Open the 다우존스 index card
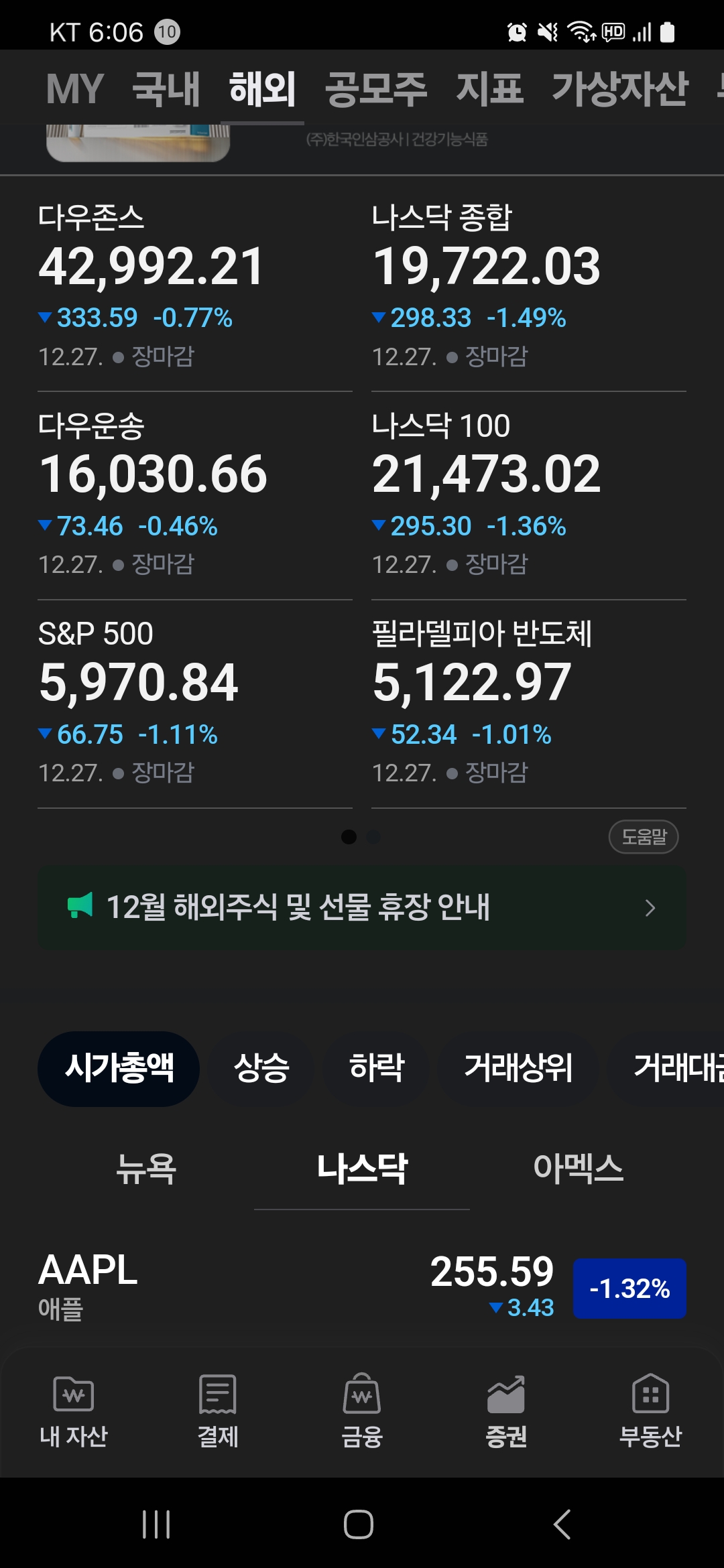The height and width of the screenshot is (1568, 724). pyautogui.click(x=194, y=285)
